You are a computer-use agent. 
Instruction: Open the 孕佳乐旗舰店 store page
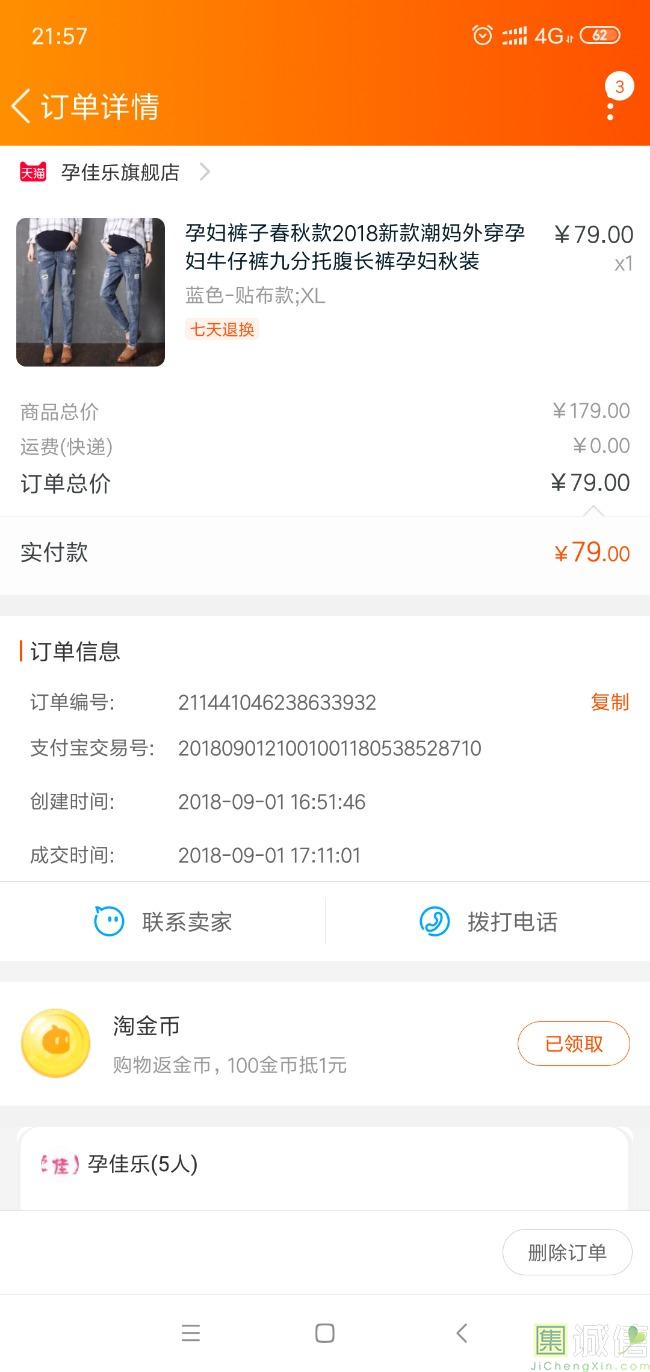click(120, 172)
